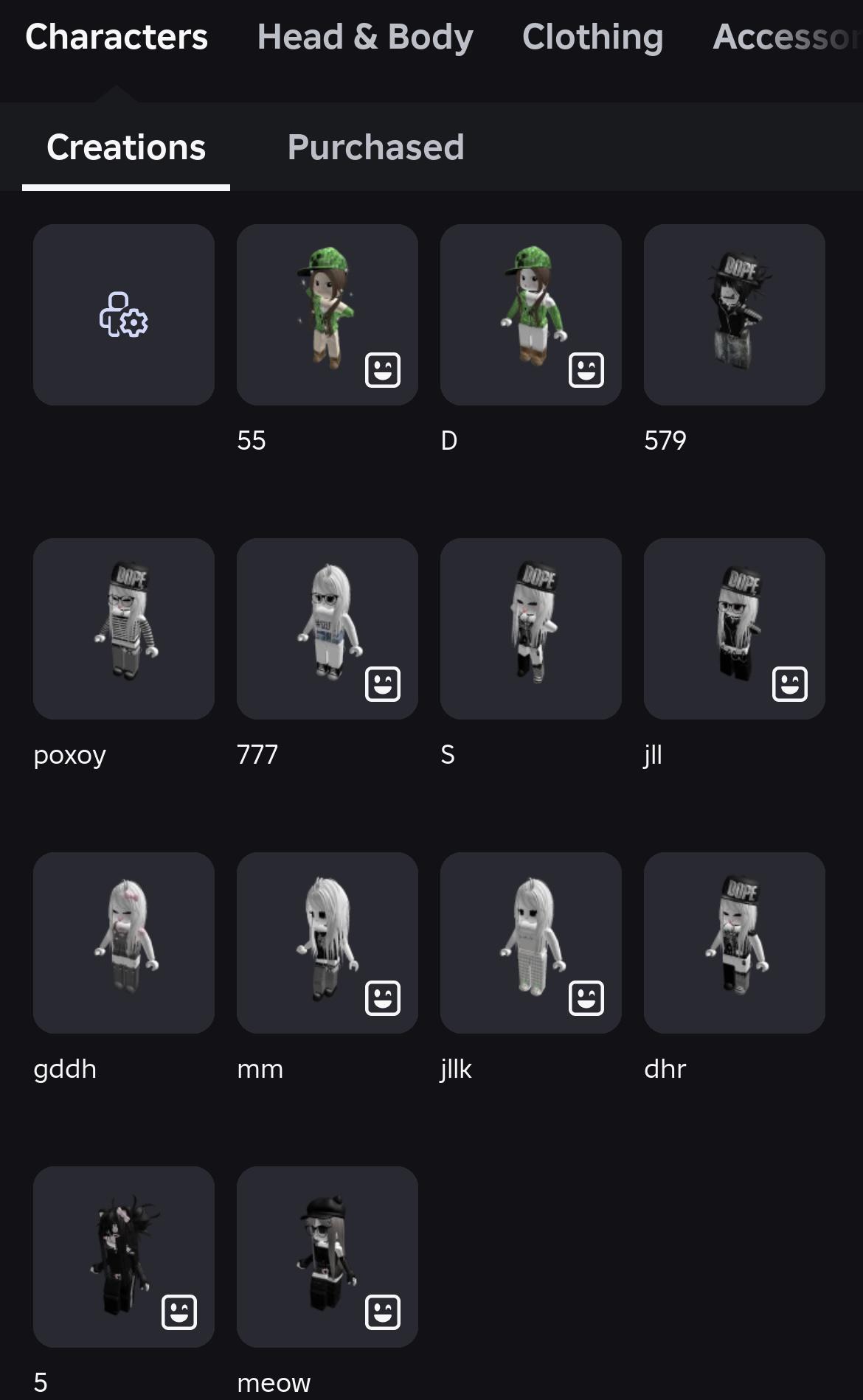Select the character named 55

[327, 315]
